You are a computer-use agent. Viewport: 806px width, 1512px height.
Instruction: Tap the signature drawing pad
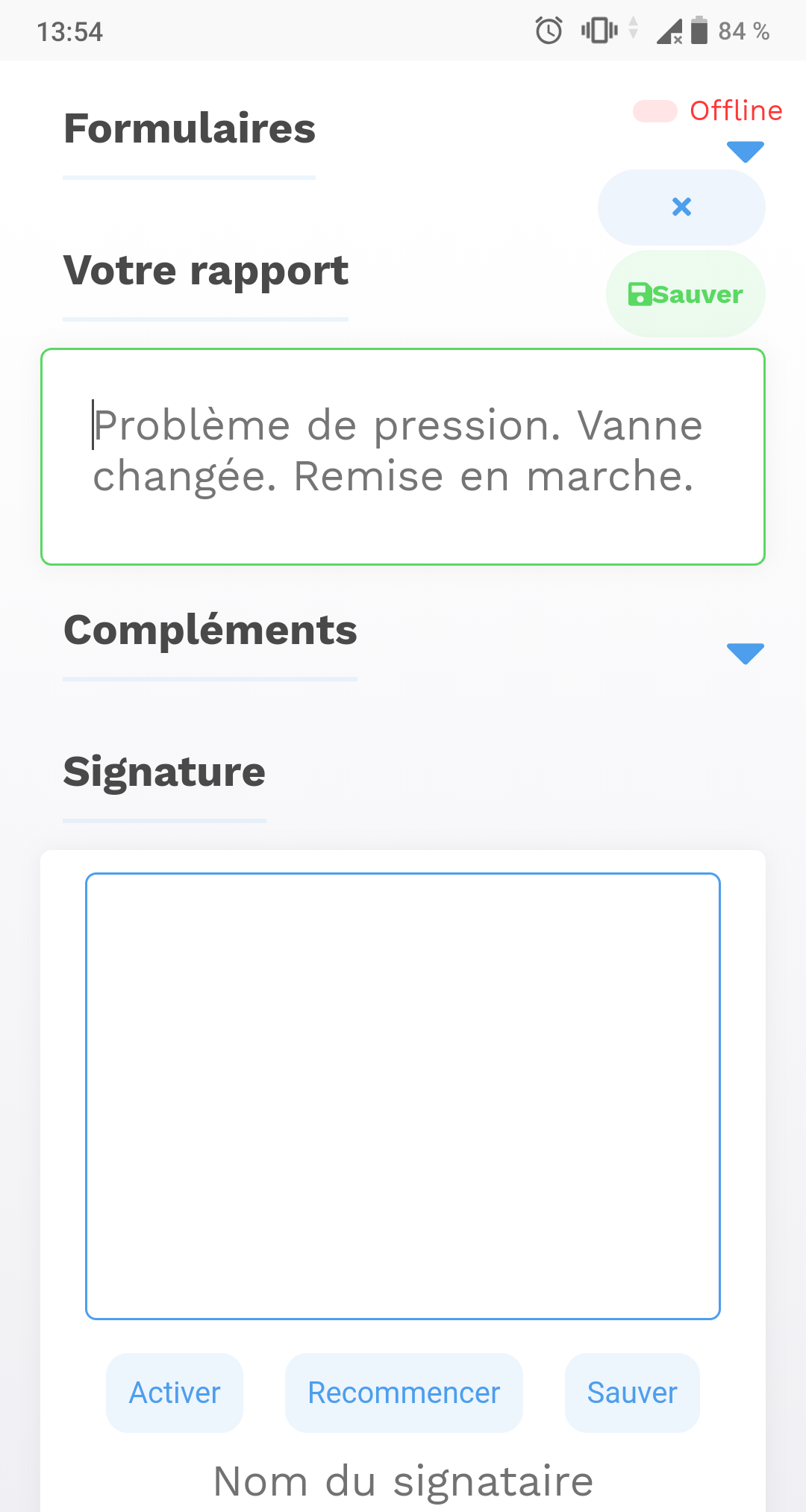pyautogui.click(x=403, y=1096)
